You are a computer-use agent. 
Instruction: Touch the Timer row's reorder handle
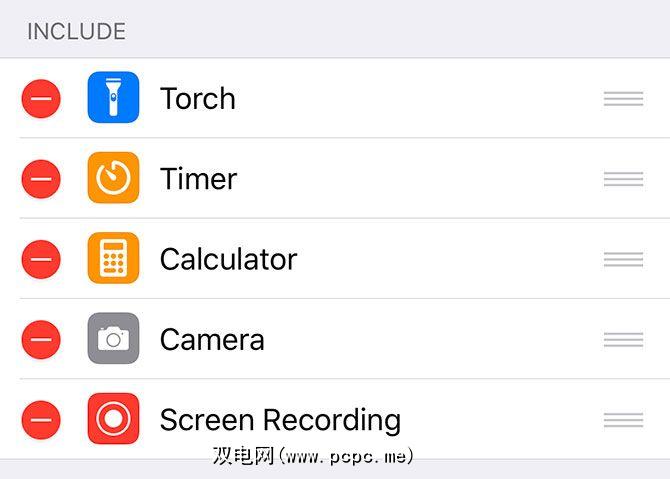click(x=623, y=179)
